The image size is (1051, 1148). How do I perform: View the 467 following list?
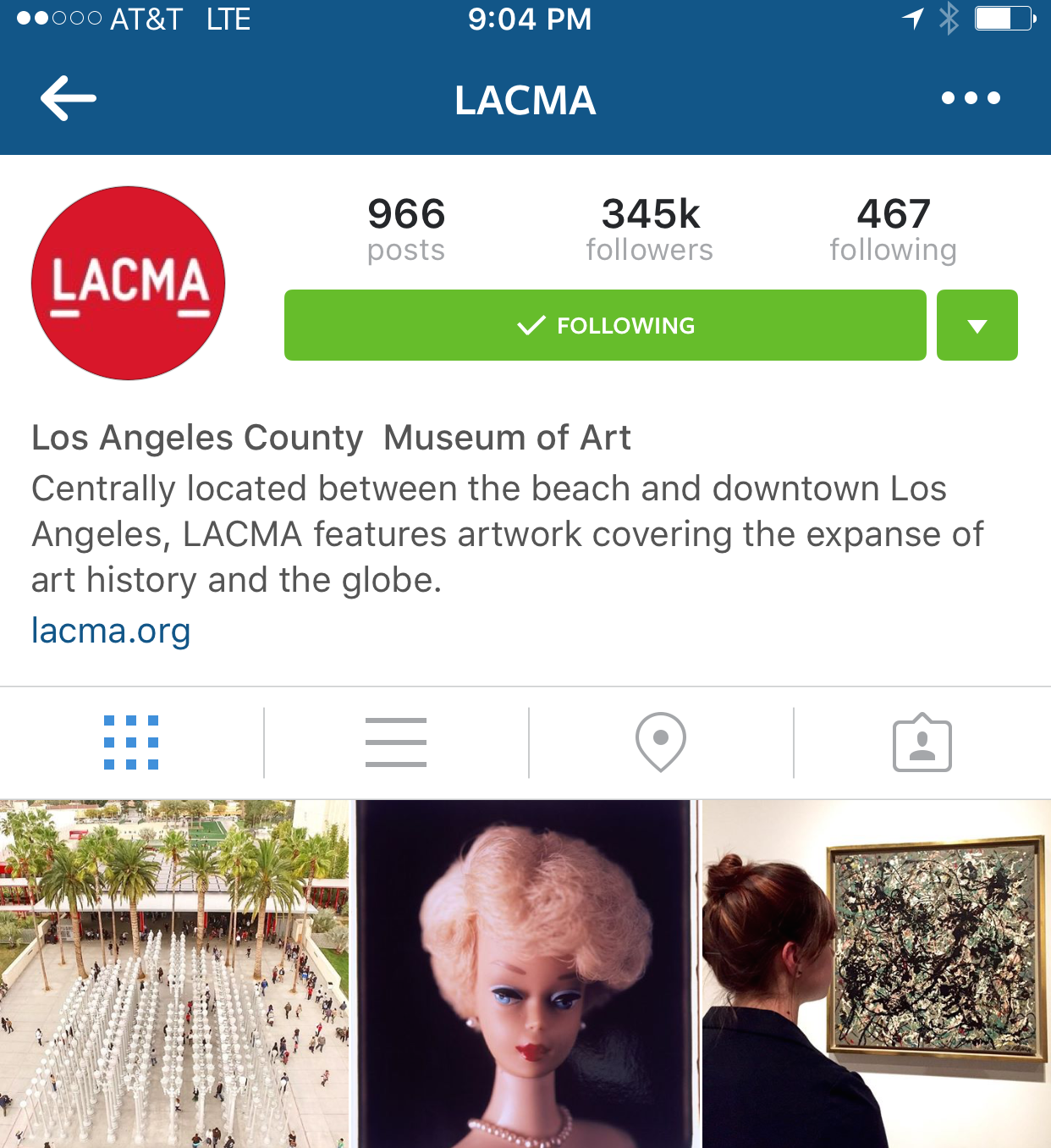click(x=893, y=229)
